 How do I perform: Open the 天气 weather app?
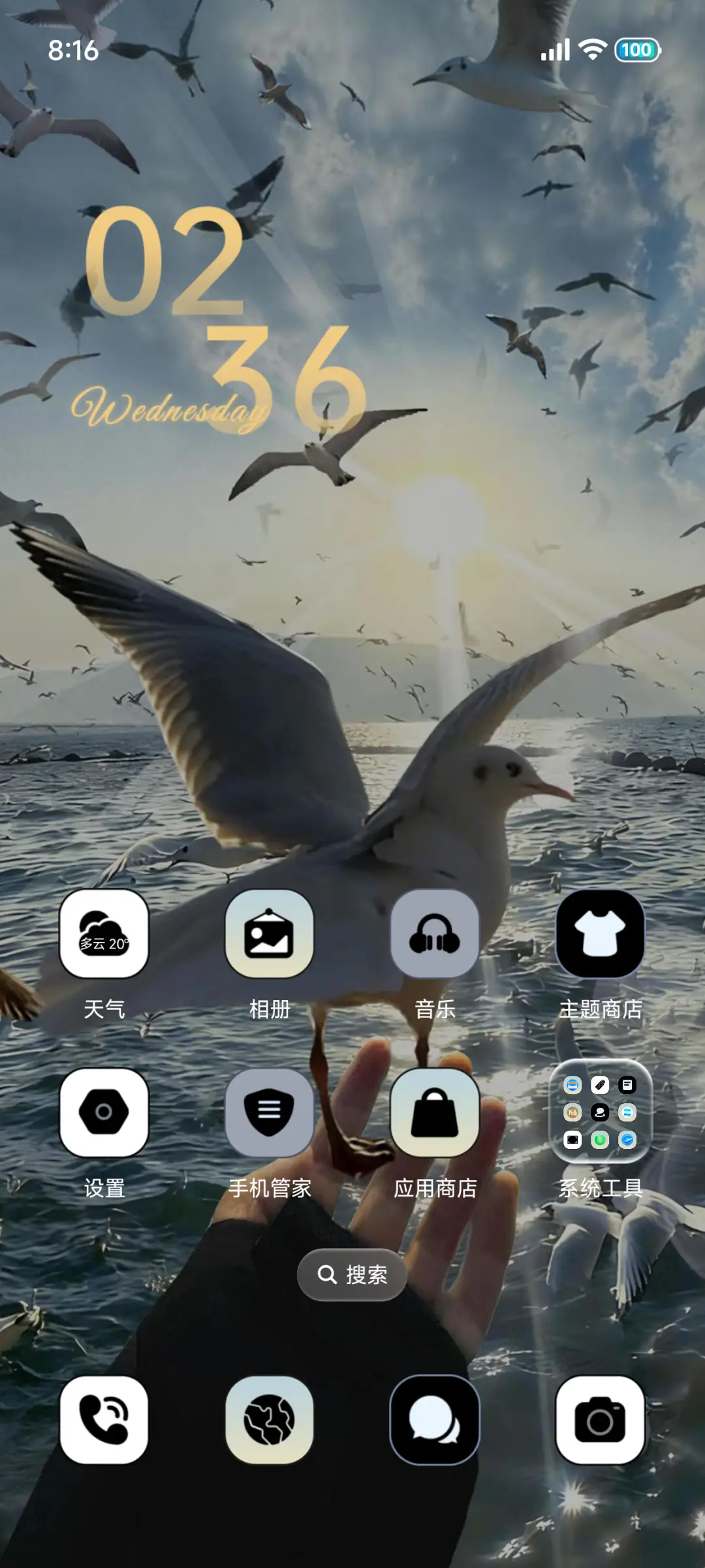pos(104,933)
